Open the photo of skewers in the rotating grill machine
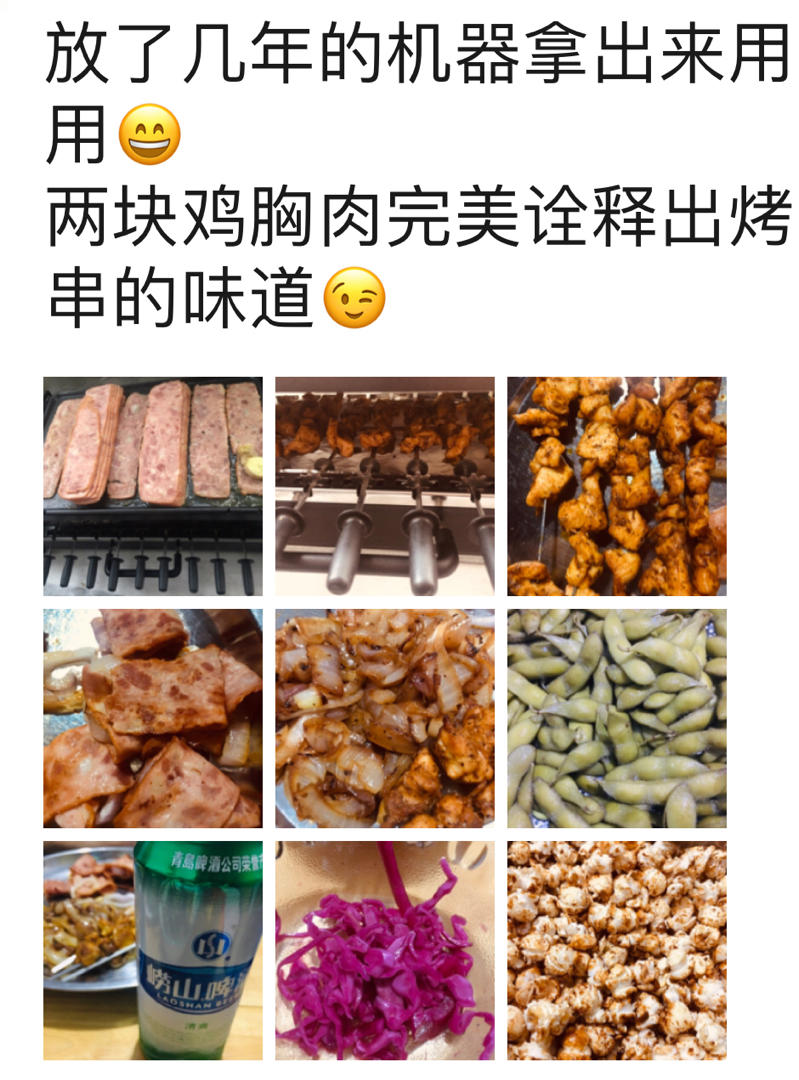The width and height of the screenshot is (799, 1080). click(x=385, y=486)
